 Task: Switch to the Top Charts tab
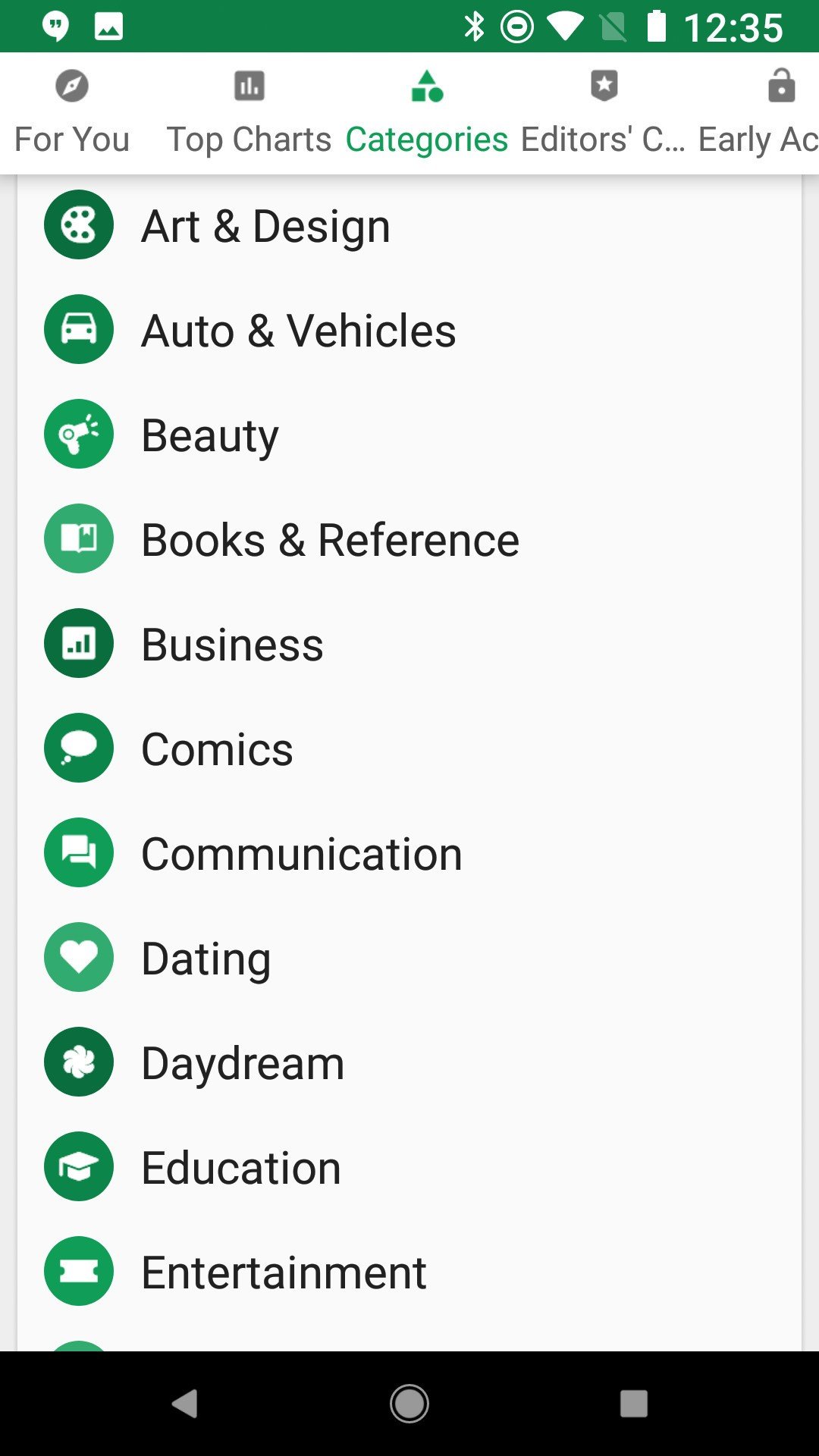(x=249, y=111)
